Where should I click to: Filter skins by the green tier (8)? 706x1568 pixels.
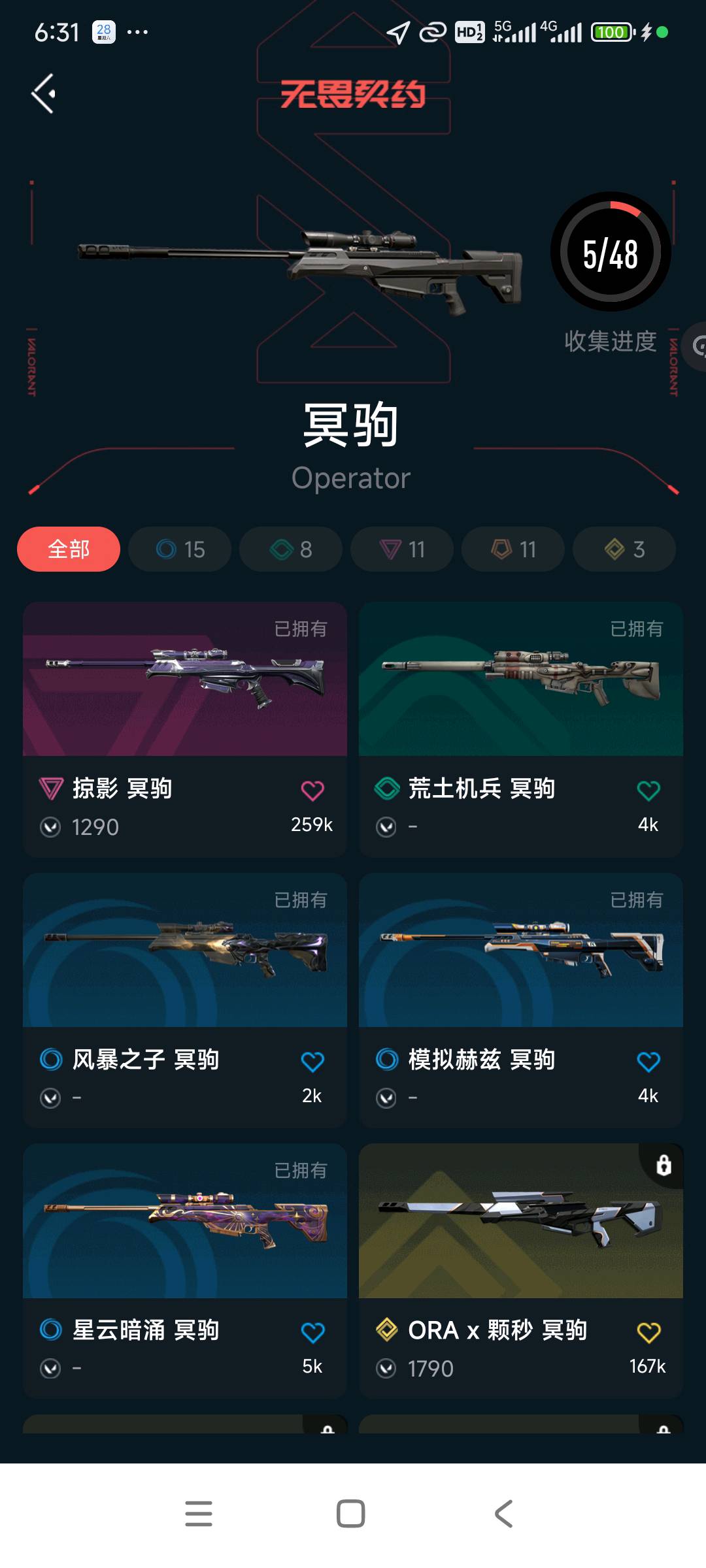(291, 549)
